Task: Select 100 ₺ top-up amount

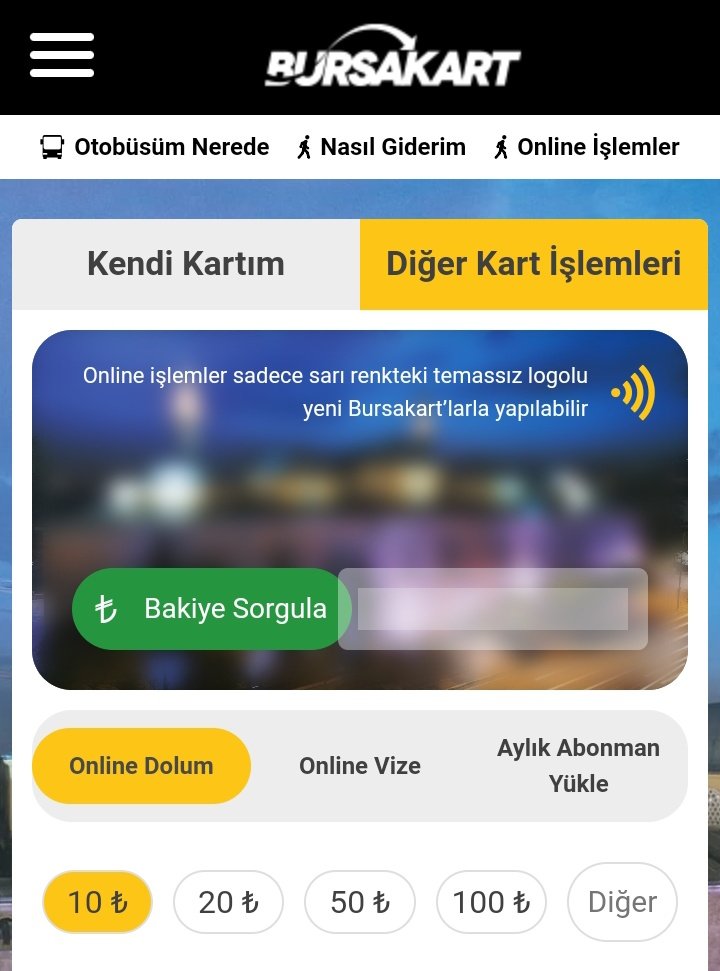Action: coord(491,902)
